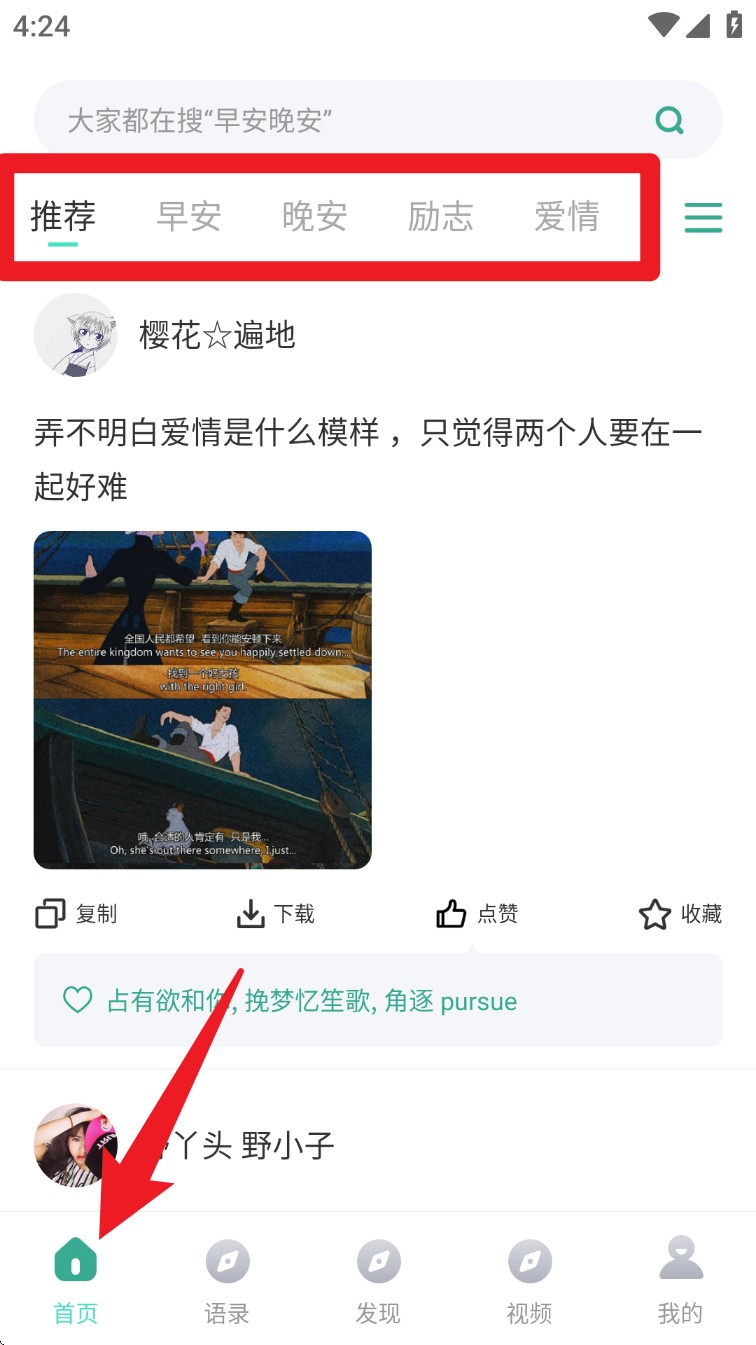Open the 爱情 category tab

[x=566, y=216]
